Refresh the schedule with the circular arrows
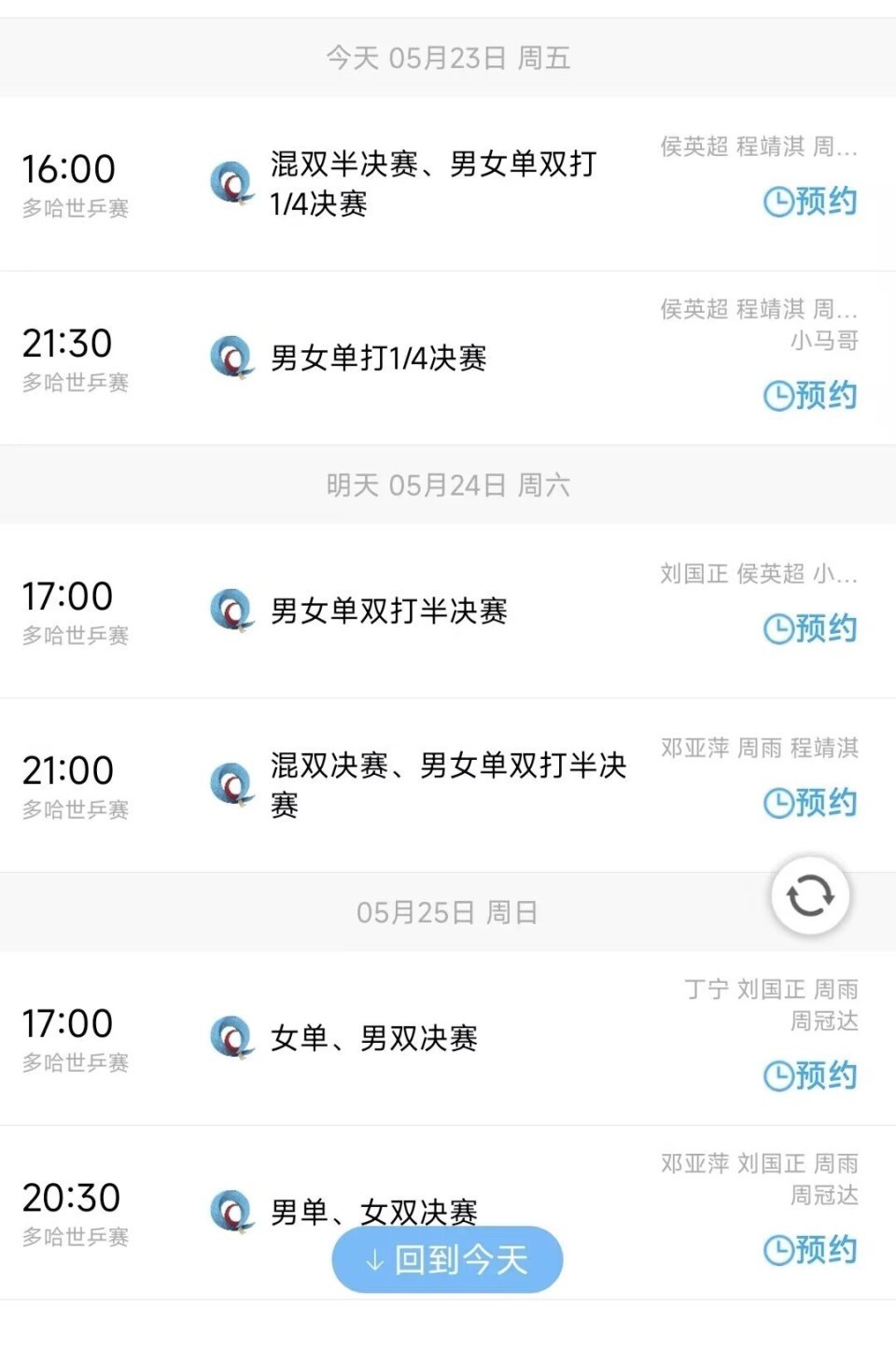The width and height of the screenshot is (896, 1363). [x=810, y=896]
